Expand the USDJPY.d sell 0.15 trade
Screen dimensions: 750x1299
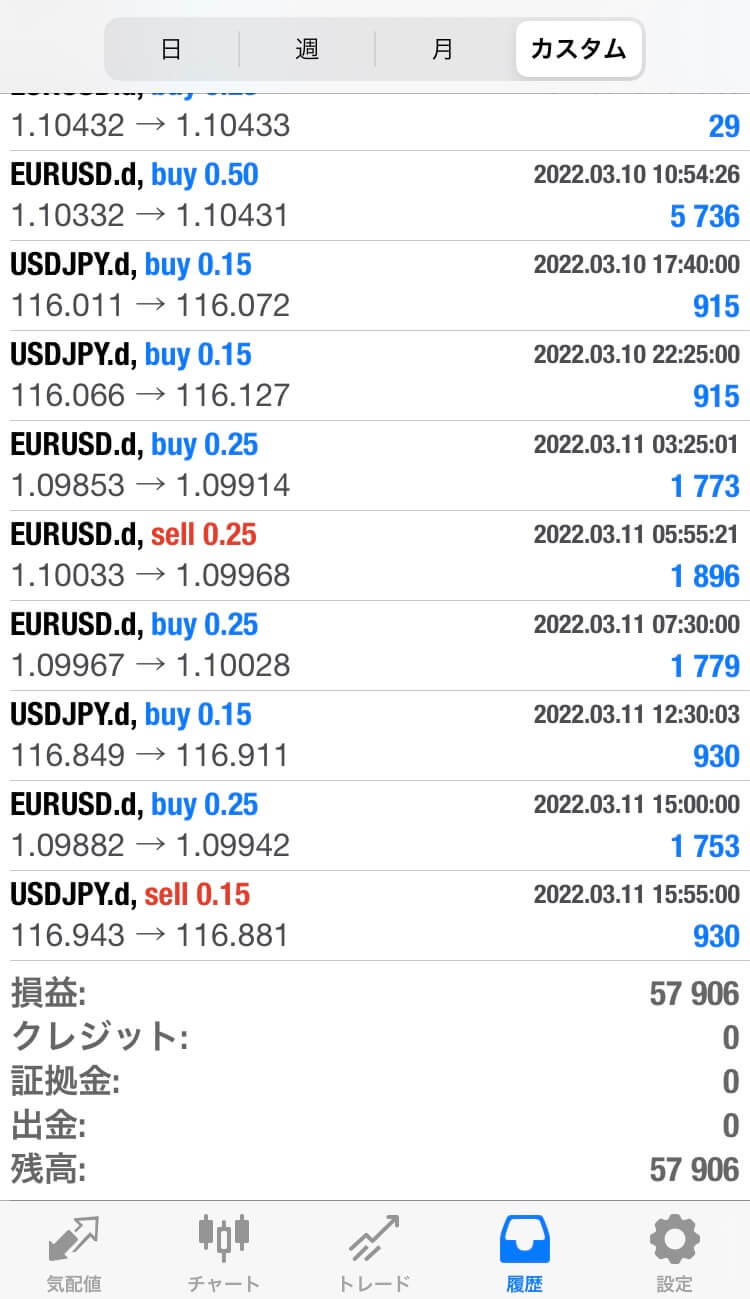(375, 916)
